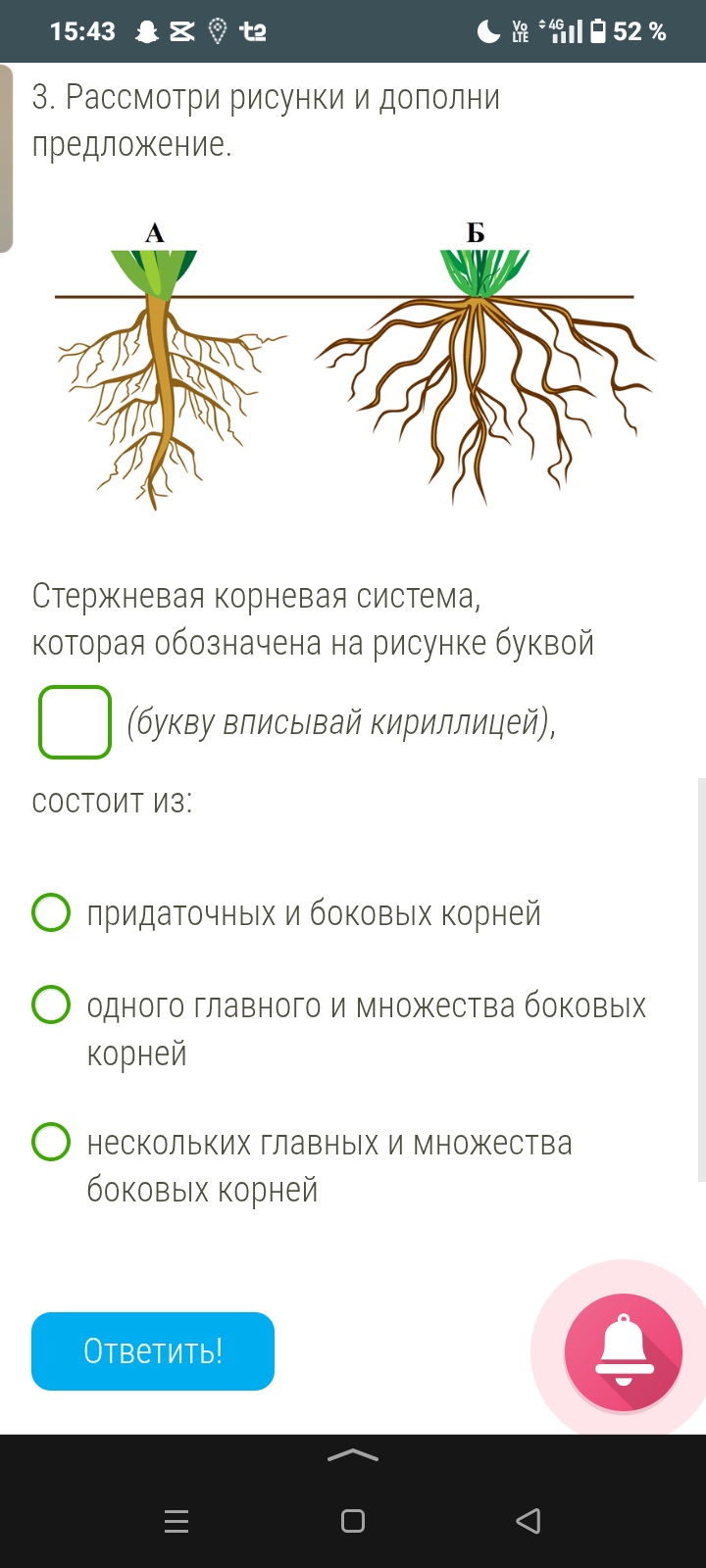The height and width of the screenshot is (1568, 706).
Task: Open the pink notifications bell
Action: [623, 1352]
